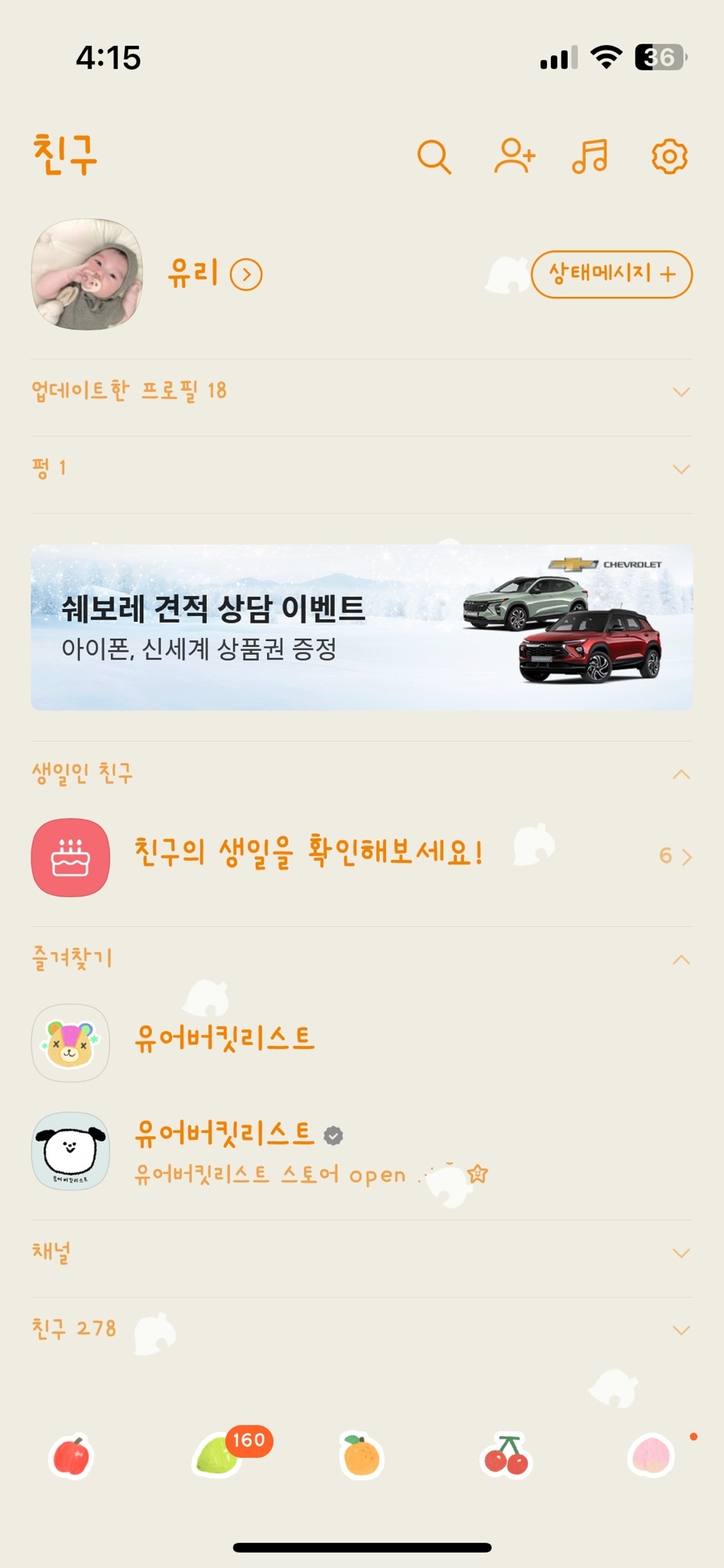The height and width of the screenshot is (1568, 724).
Task: Expand the 업데이트한 프로필 18 section
Action: tap(362, 391)
